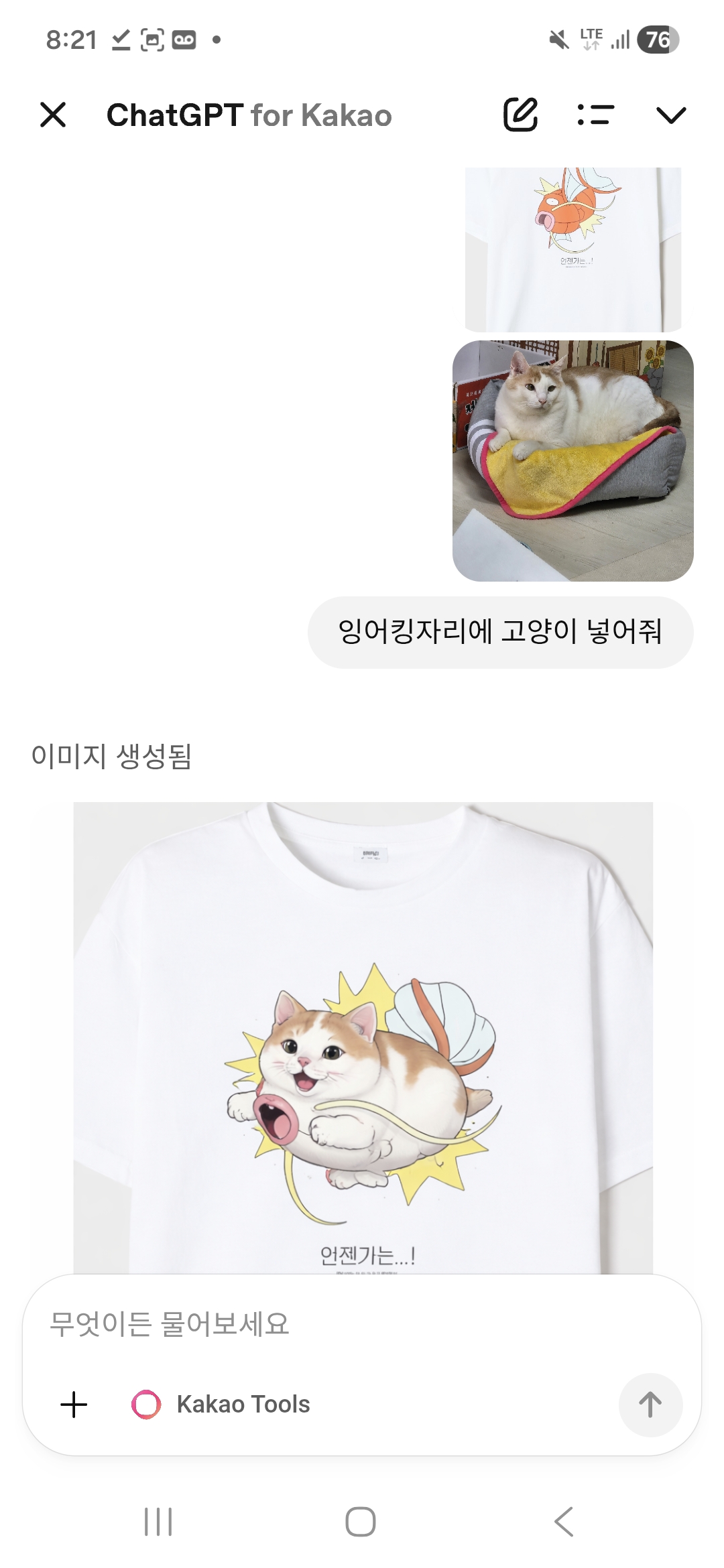The width and height of the screenshot is (724, 1568).
Task: View the generated cat t-shirt image
Action: point(363,1037)
